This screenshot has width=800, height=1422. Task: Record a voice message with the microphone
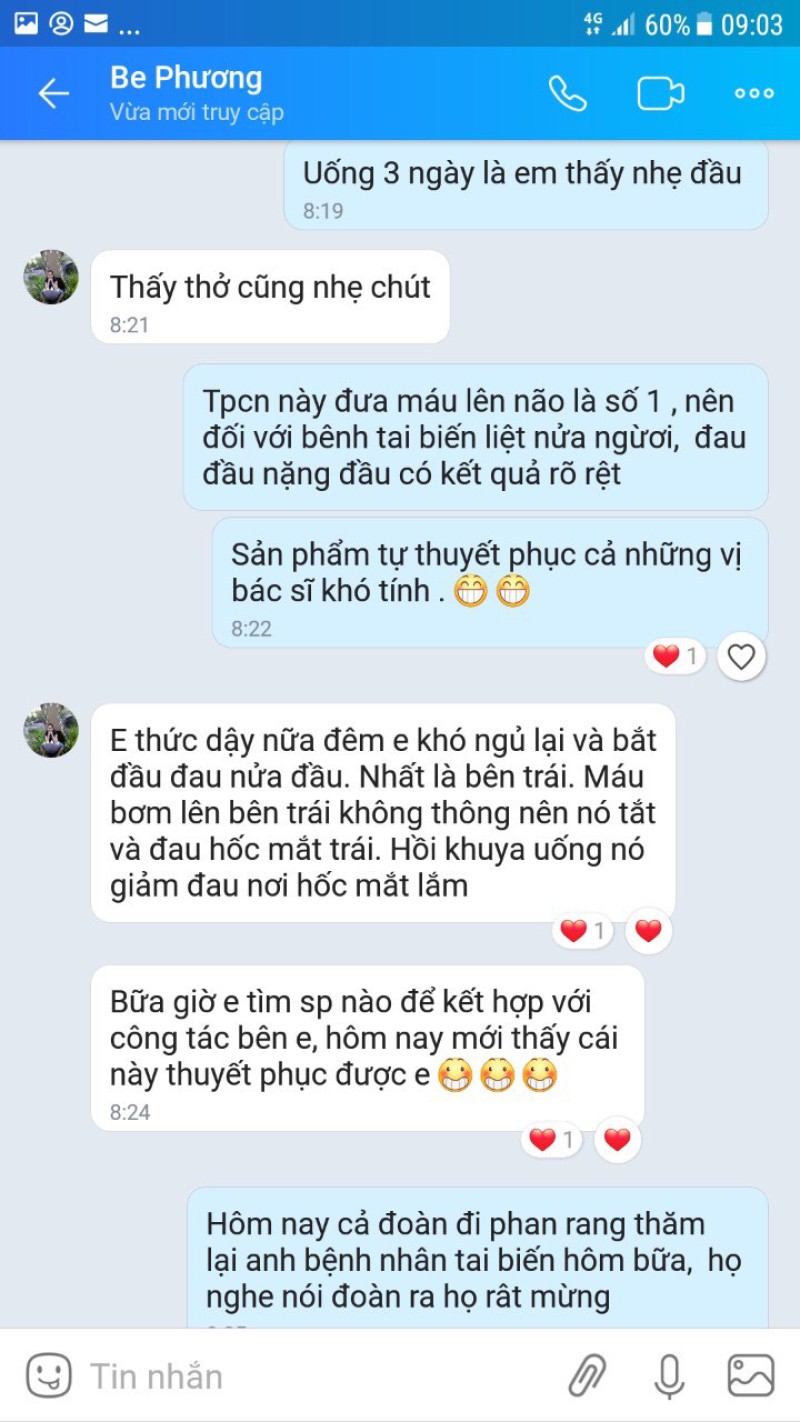tap(669, 1376)
